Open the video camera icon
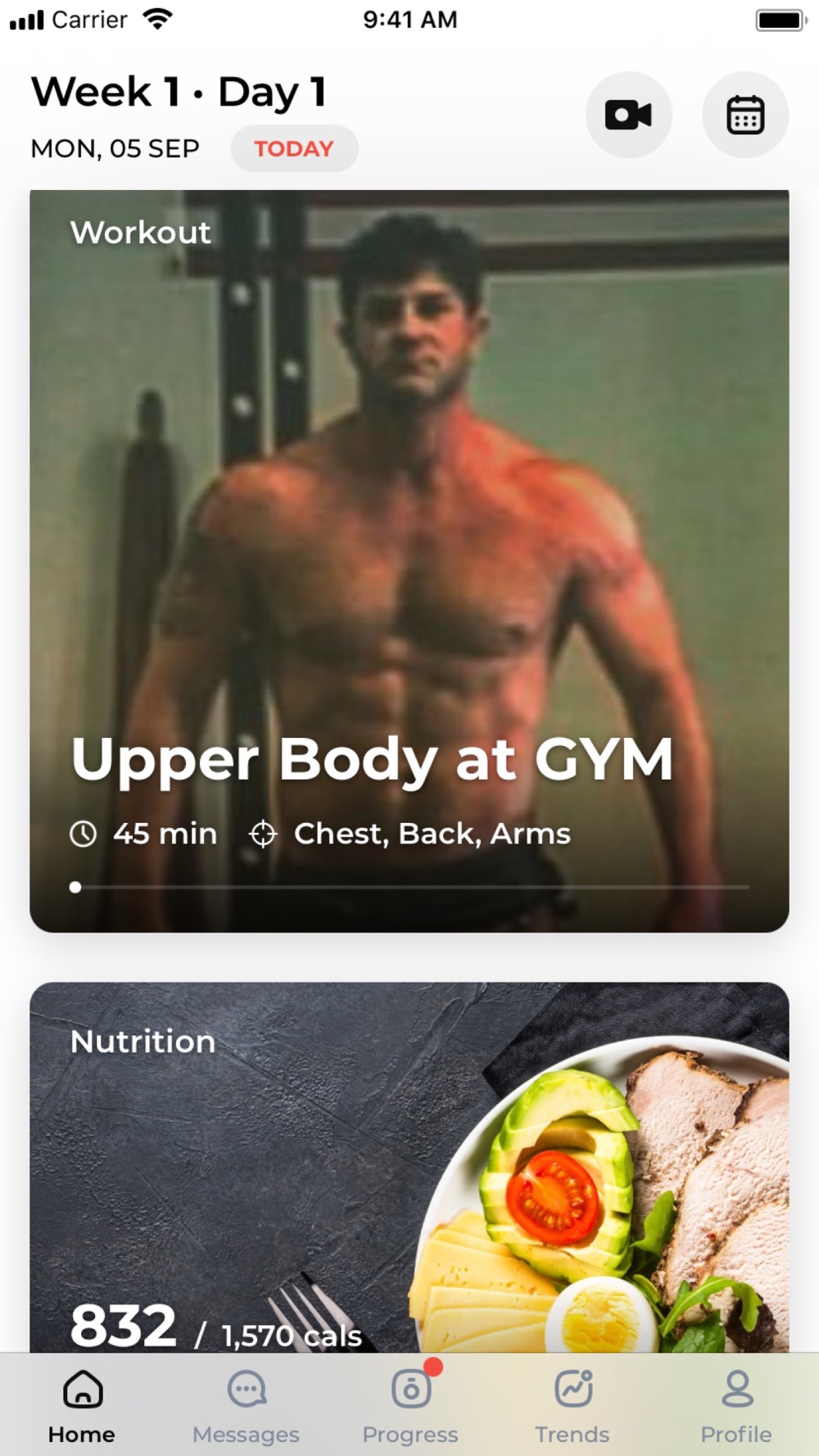Image resolution: width=819 pixels, height=1456 pixels. pyautogui.click(x=628, y=115)
